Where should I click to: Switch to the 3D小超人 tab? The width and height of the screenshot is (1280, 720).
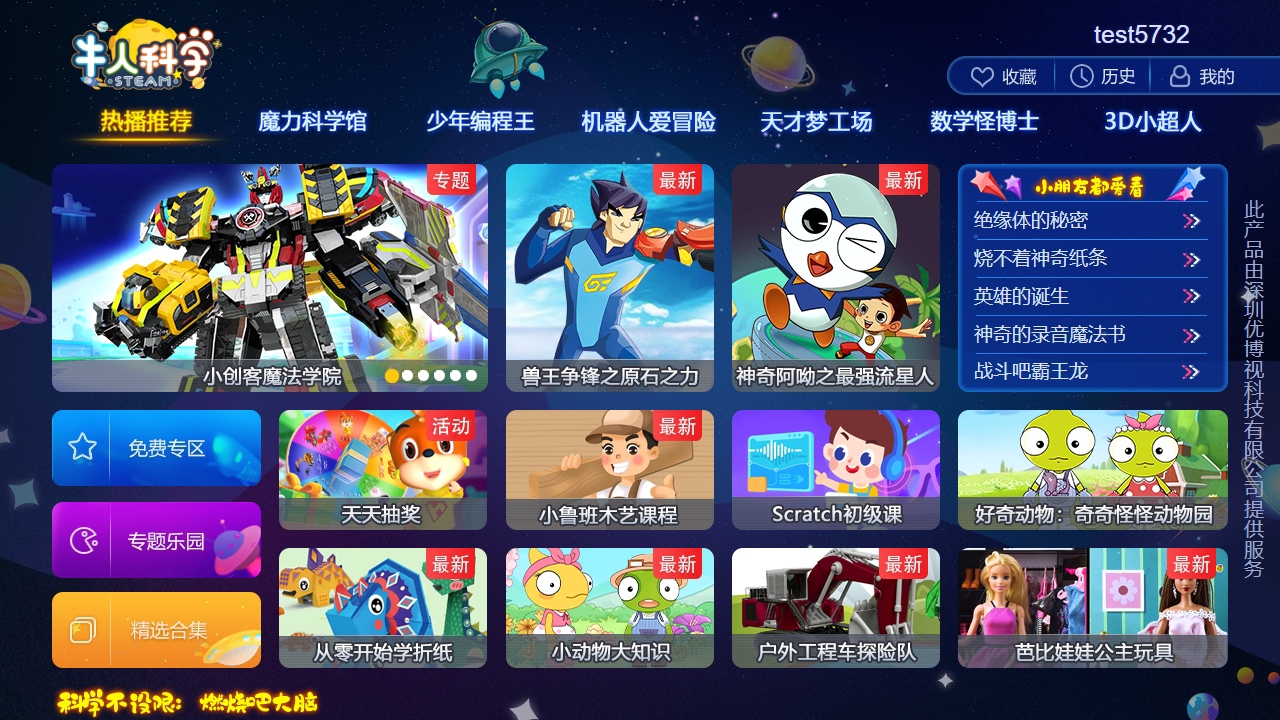[x=1152, y=122]
